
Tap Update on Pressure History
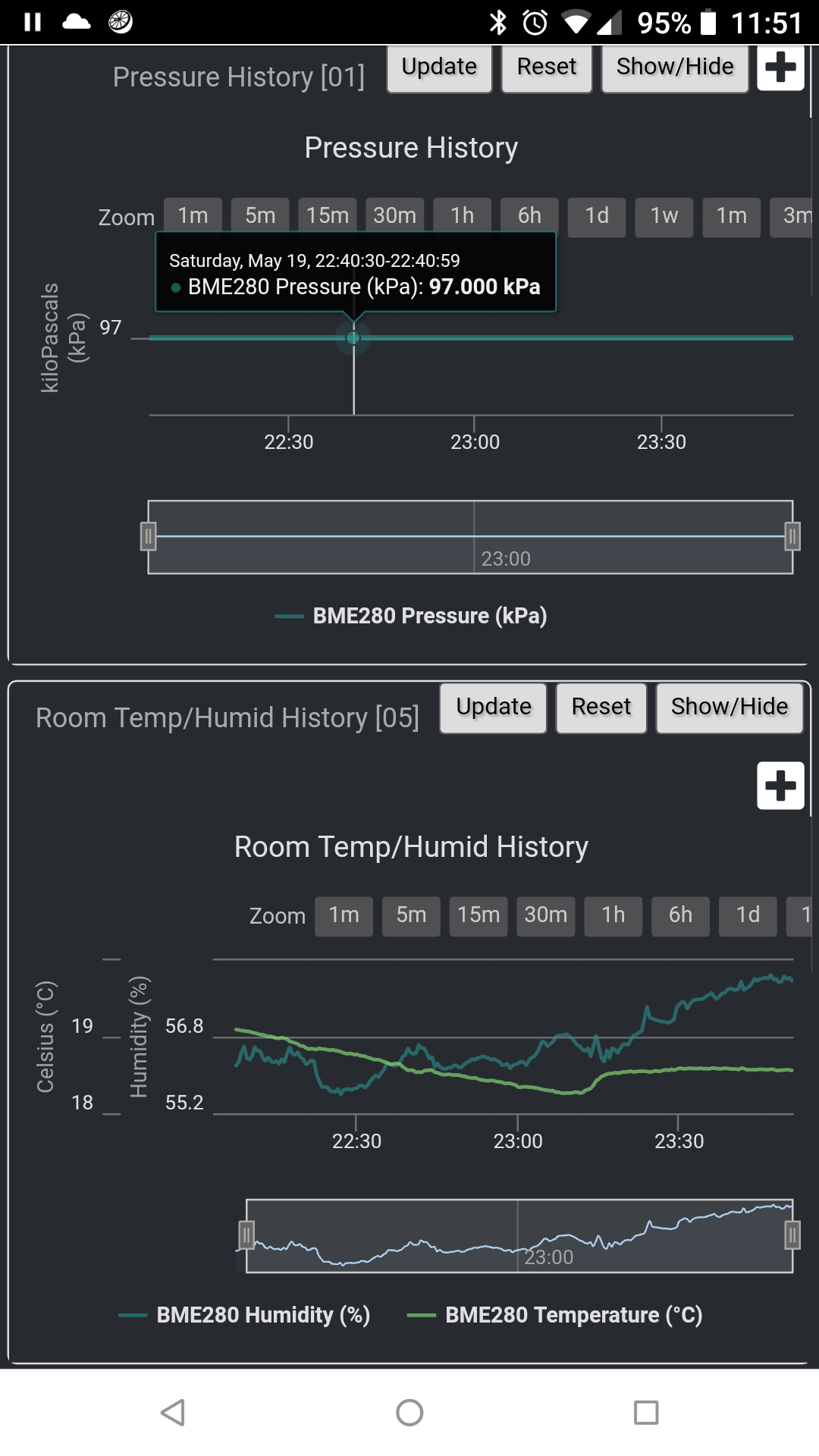tap(439, 68)
